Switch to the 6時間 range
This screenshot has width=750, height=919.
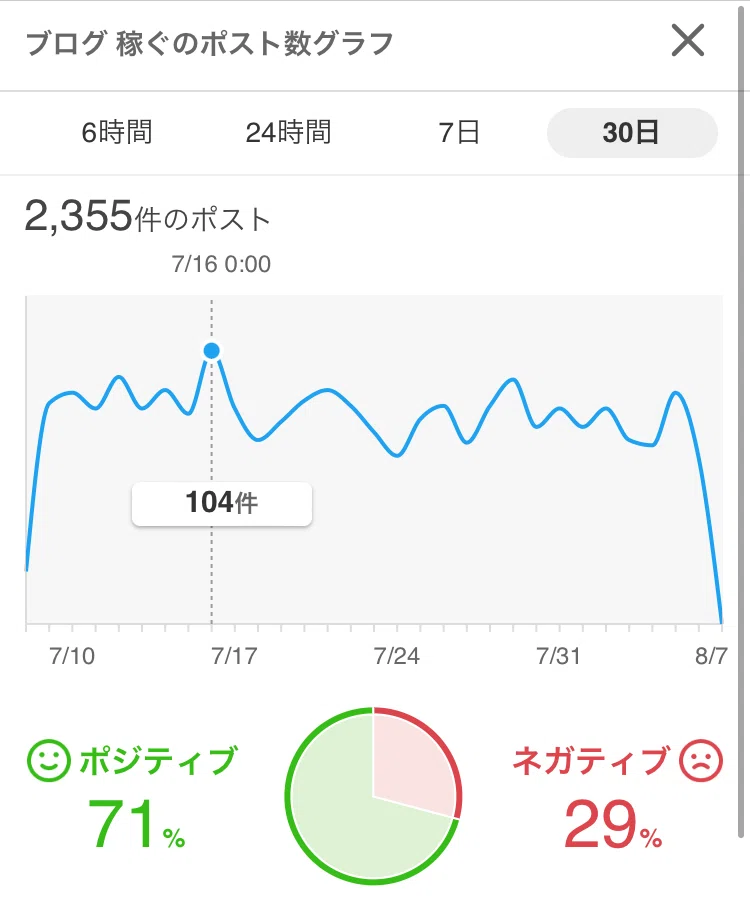coord(117,132)
